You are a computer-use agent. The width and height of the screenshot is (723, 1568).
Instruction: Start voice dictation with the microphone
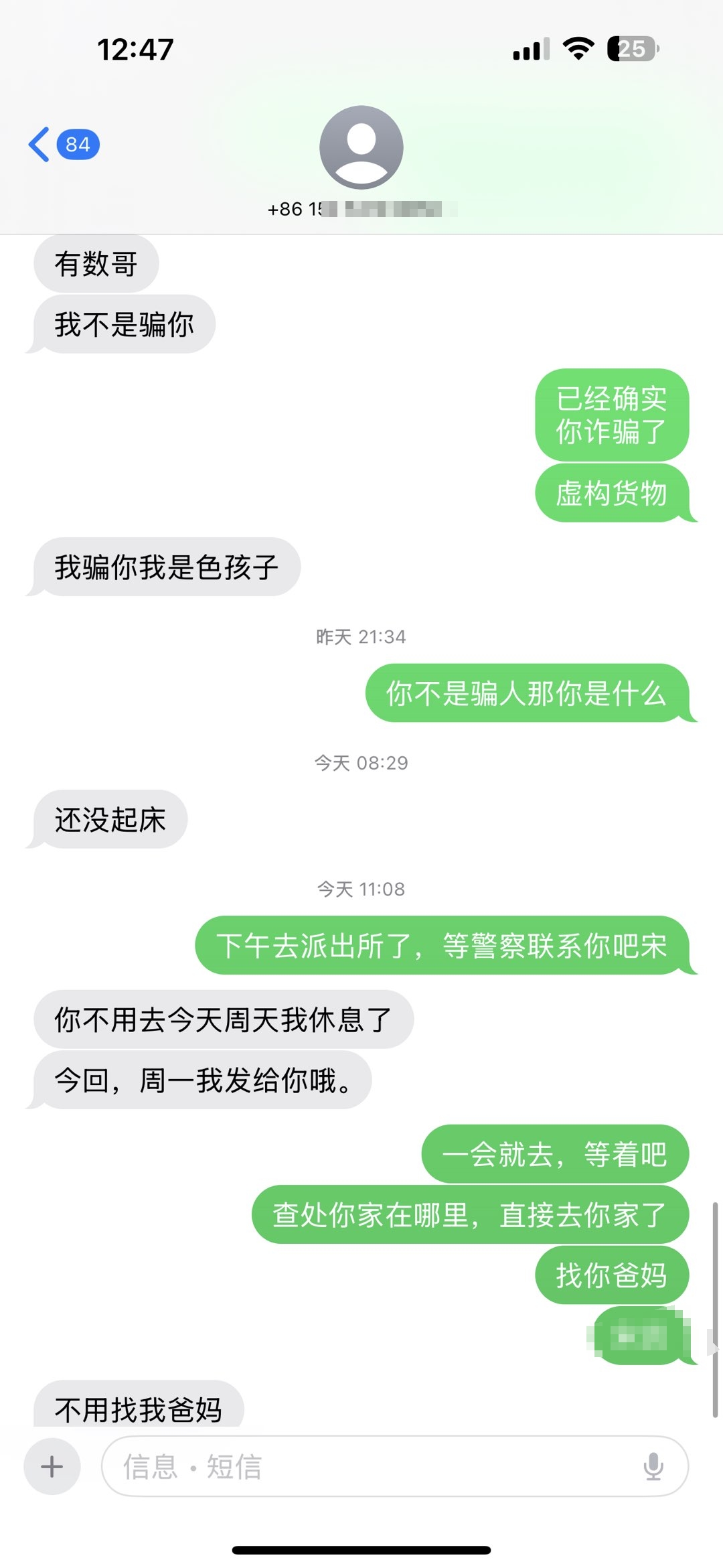coord(653,1466)
